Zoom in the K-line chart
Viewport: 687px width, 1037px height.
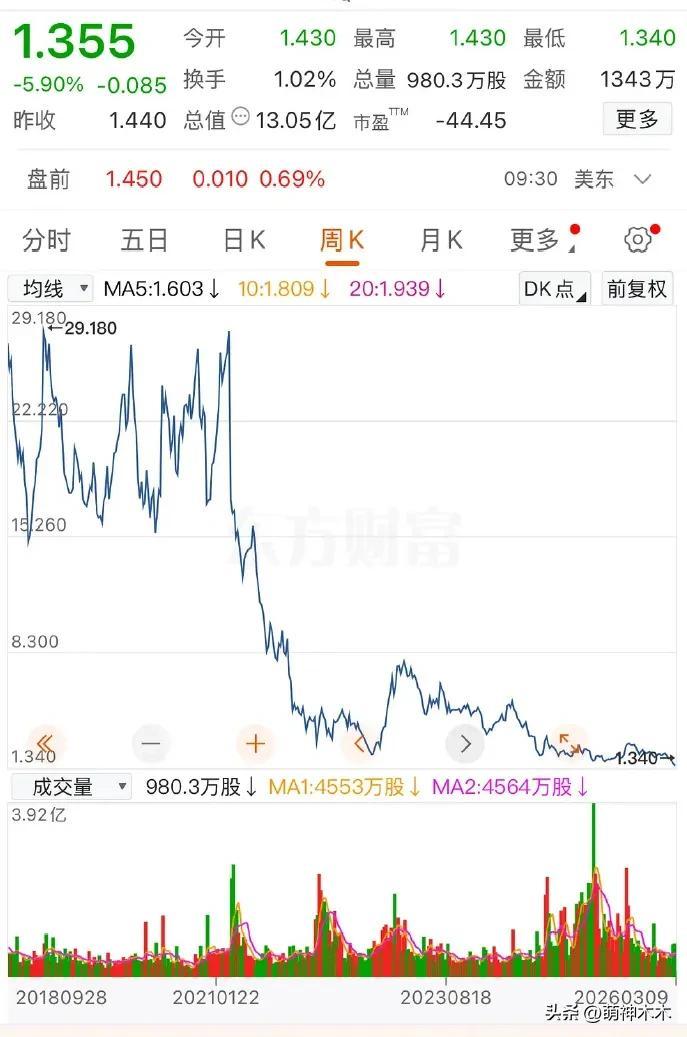[256, 744]
